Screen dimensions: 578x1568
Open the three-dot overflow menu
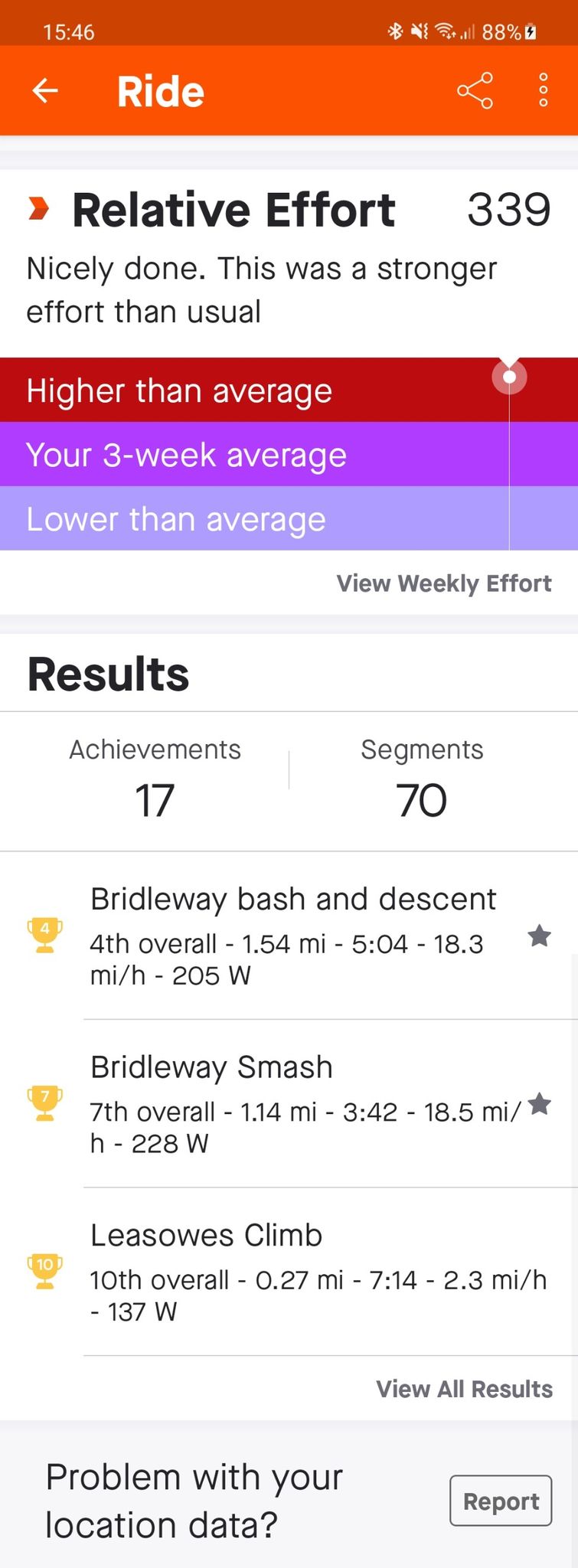point(543,90)
